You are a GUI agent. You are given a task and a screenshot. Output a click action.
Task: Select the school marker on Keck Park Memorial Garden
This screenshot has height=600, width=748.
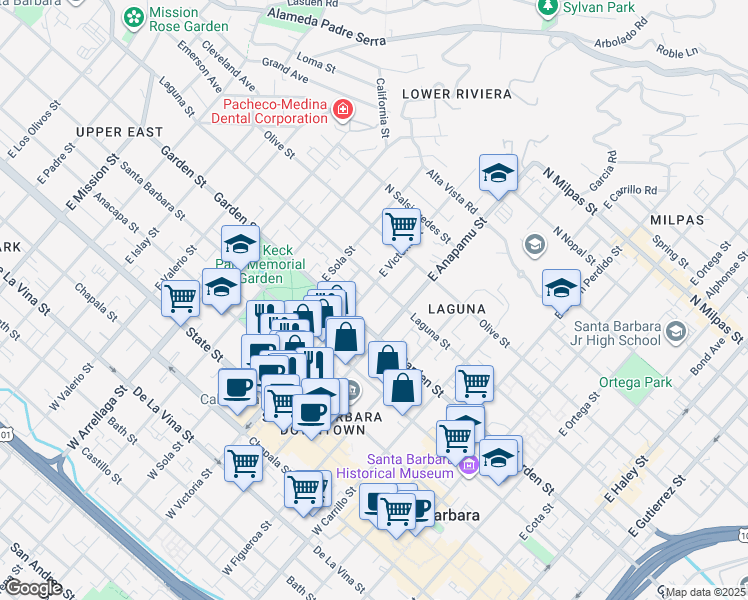(x=240, y=245)
